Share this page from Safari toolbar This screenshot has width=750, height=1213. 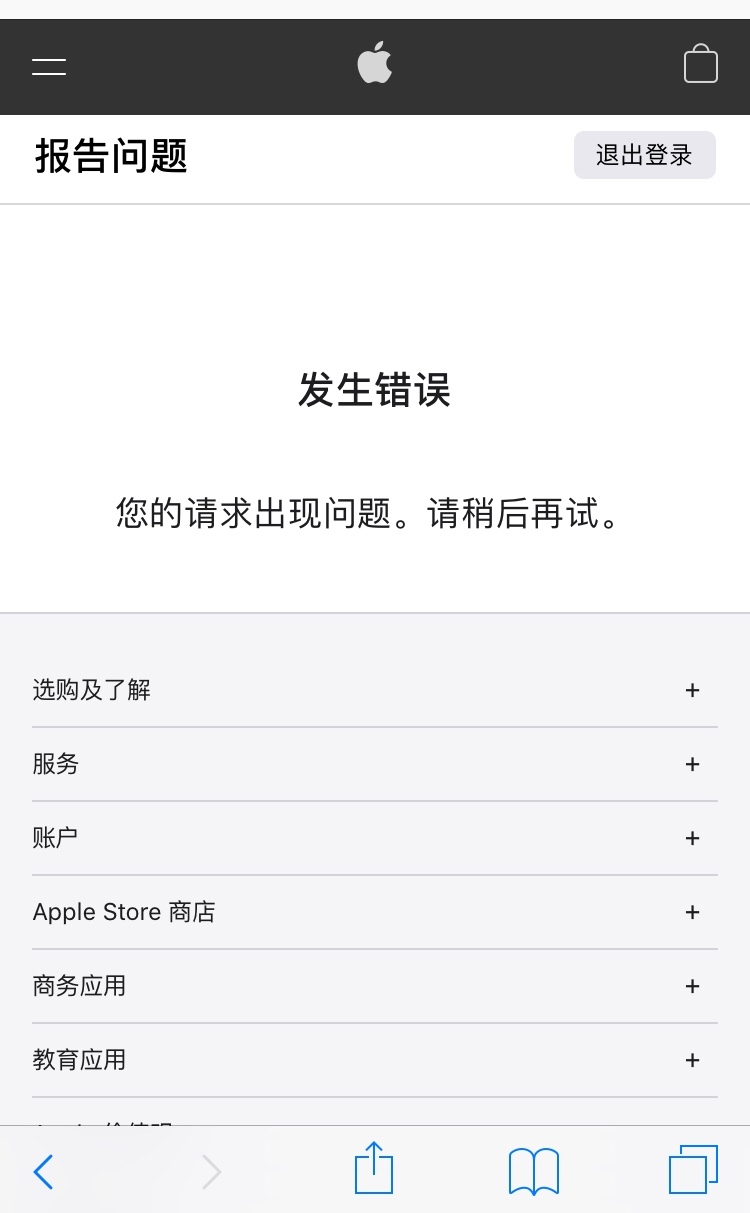374,1168
